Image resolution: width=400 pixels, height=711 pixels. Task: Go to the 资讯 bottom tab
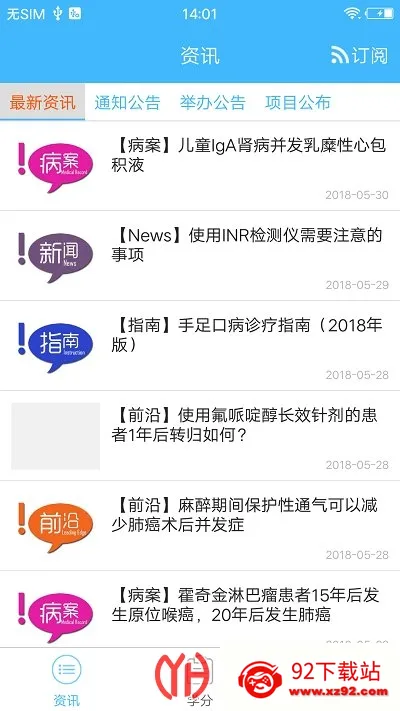click(x=67, y=679)
